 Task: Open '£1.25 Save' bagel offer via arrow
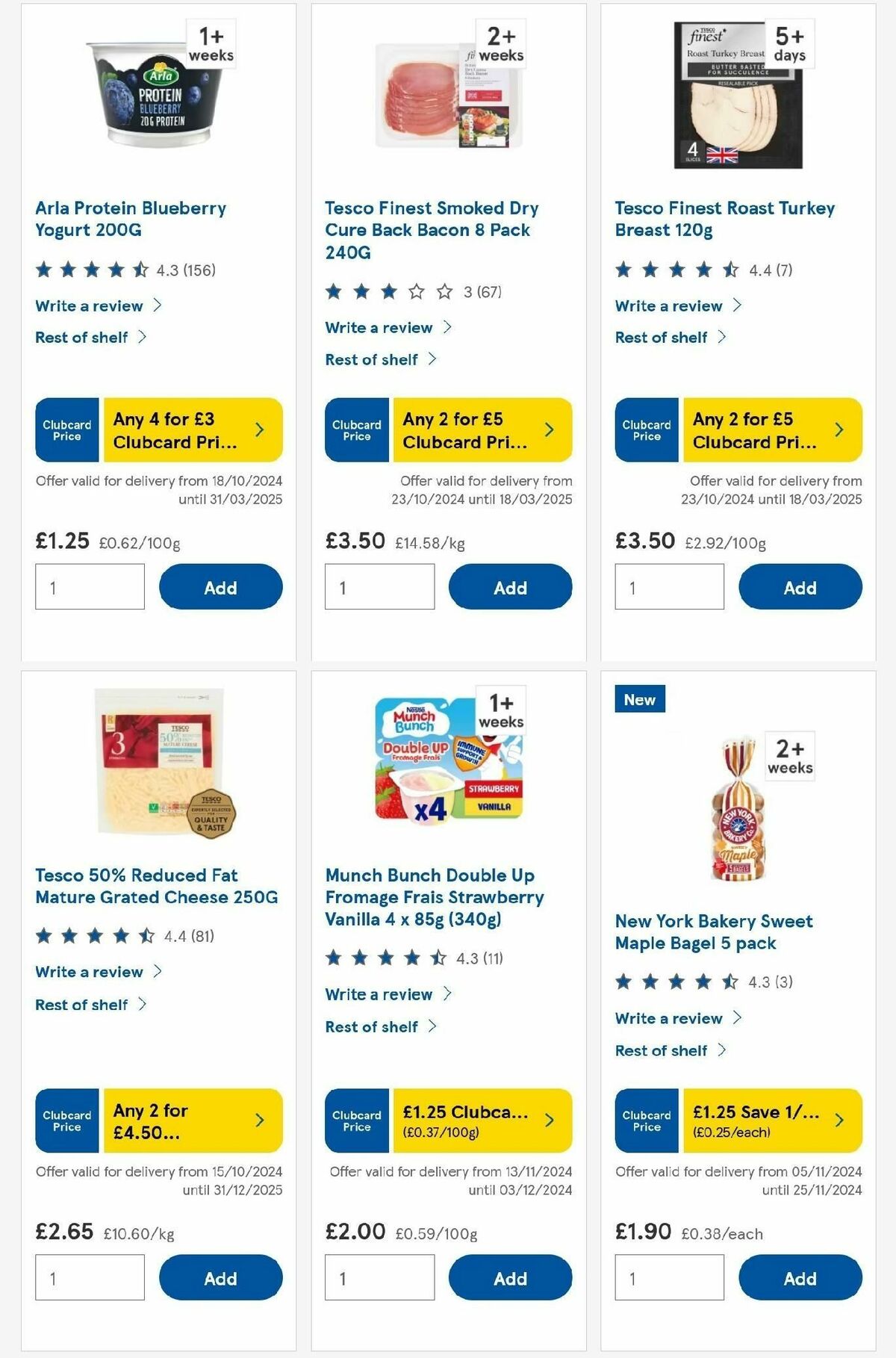click(839, 1121)
